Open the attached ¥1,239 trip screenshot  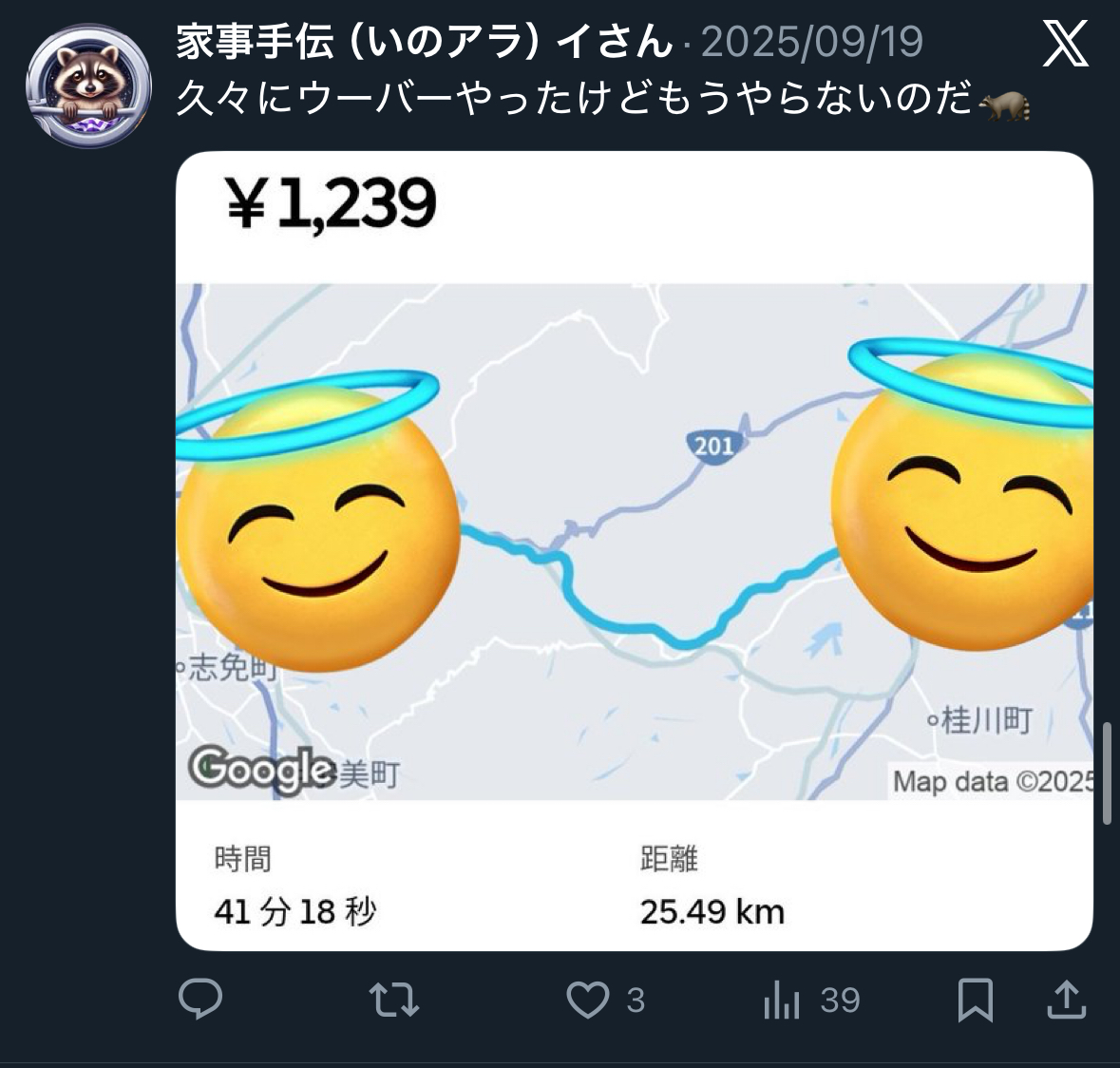(x=634, y=551)
